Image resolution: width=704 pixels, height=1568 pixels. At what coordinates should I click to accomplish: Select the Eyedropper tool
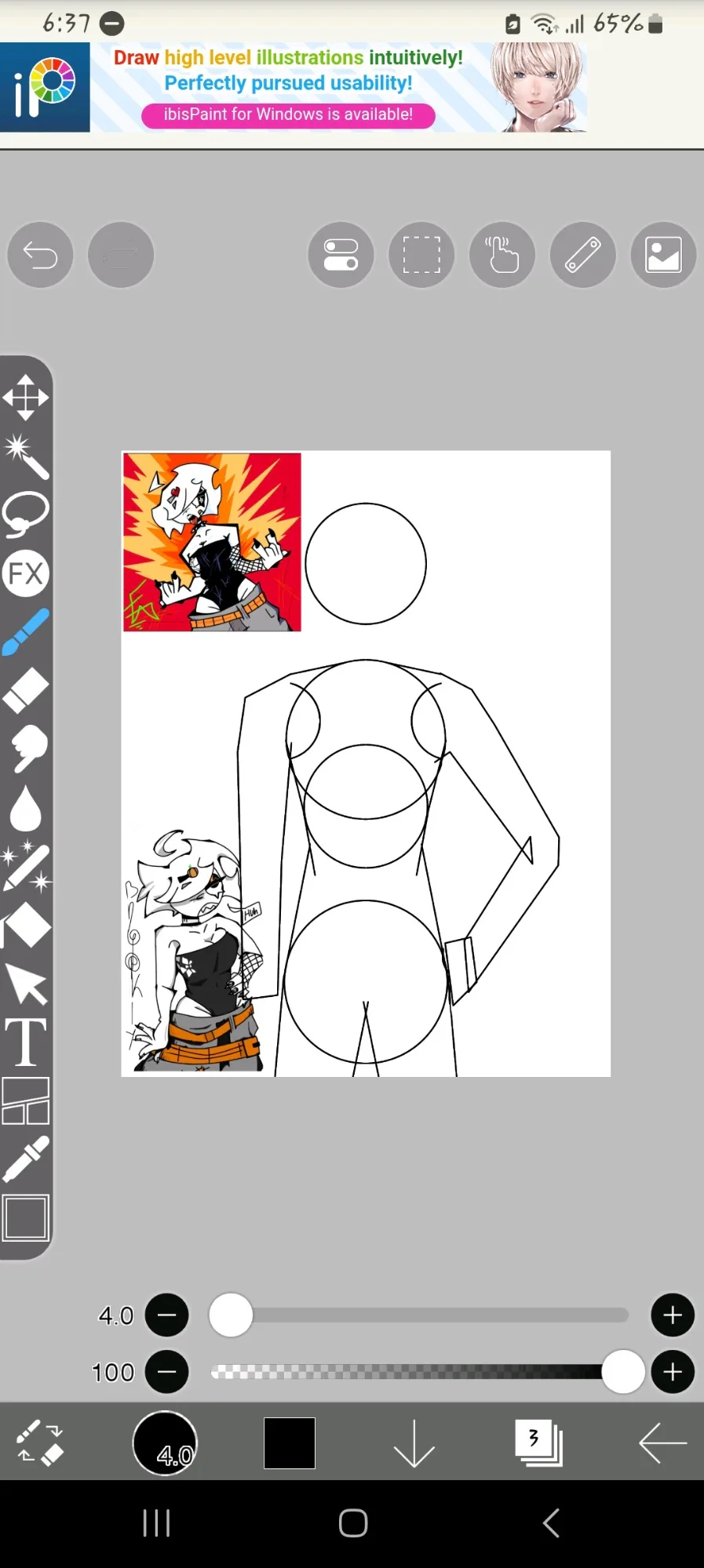26,1159
